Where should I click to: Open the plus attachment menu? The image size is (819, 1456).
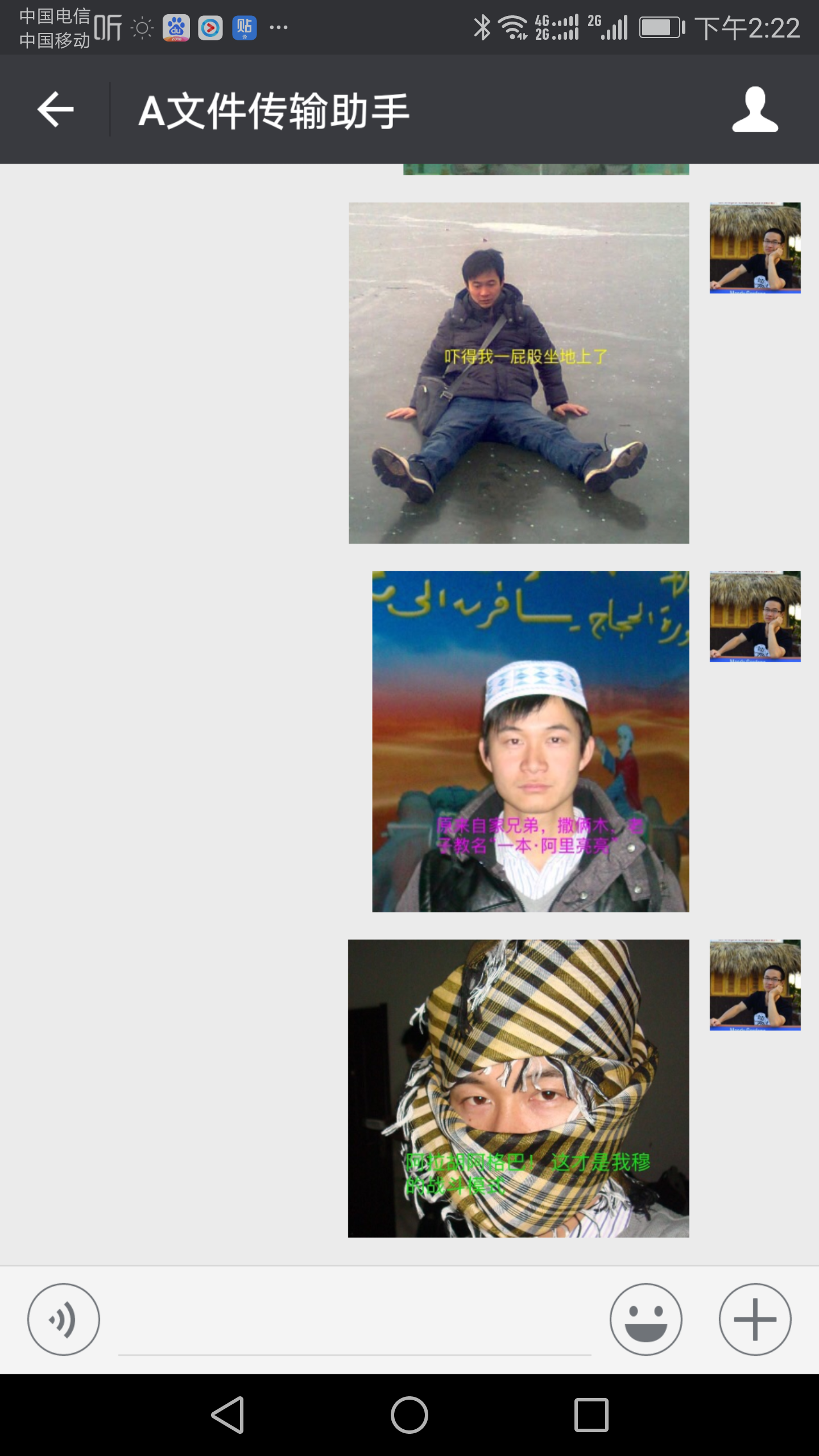(755, 1319)
